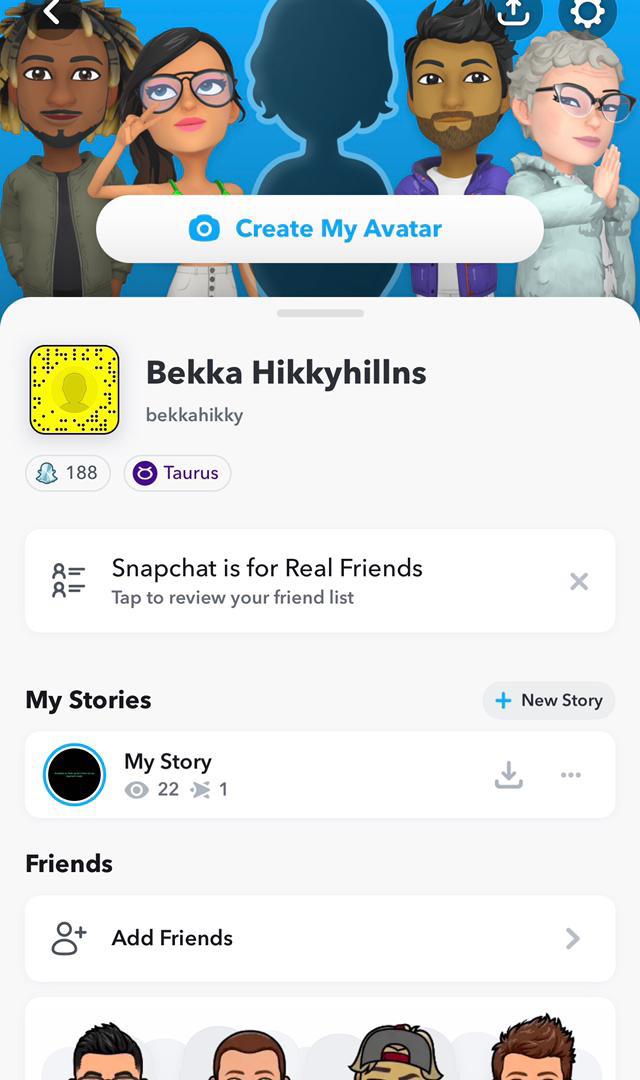The width and height of the screenshot is (640, 1080).
Task: Dismiss the Snapchat is for Real Friends card
Action: point(579,581)
